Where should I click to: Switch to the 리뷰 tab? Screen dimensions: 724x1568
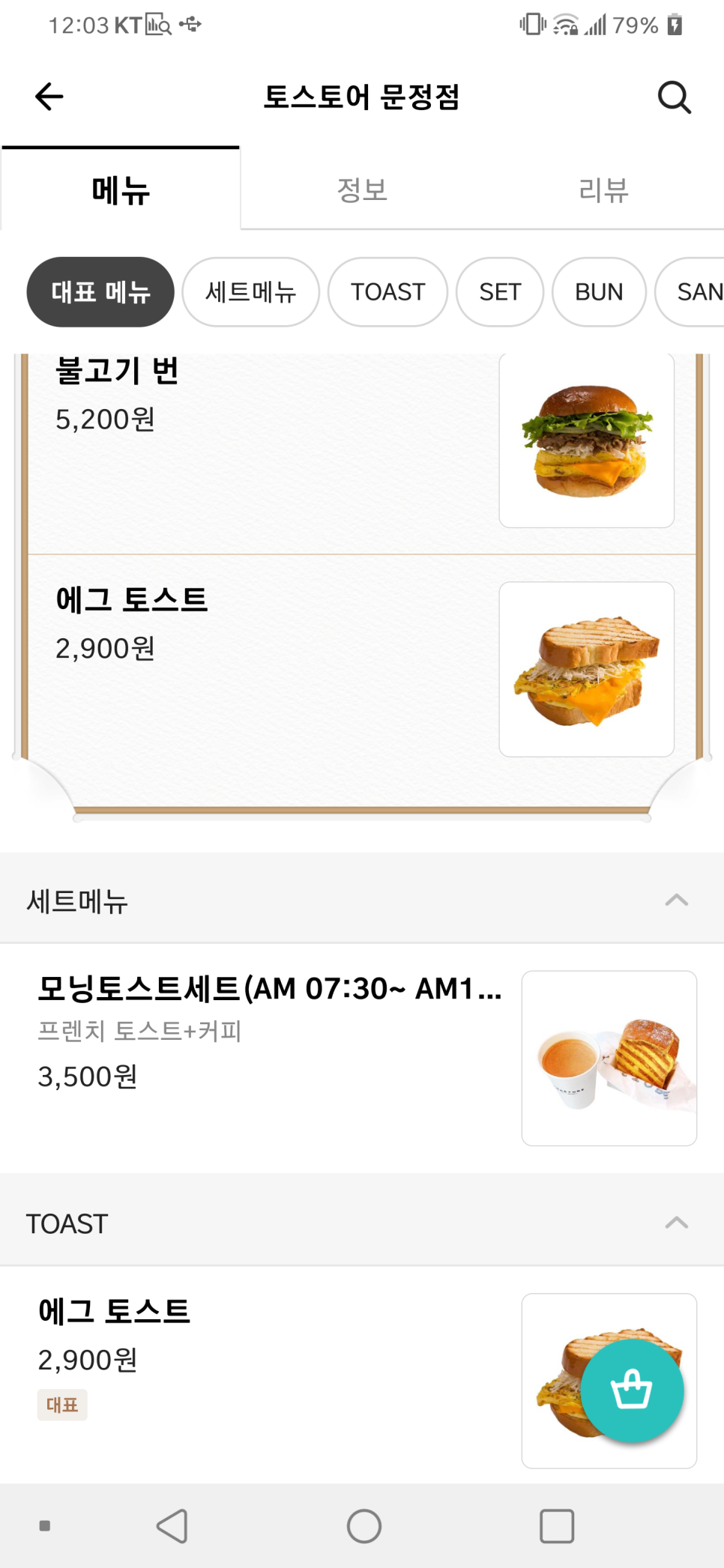(603, 190)
